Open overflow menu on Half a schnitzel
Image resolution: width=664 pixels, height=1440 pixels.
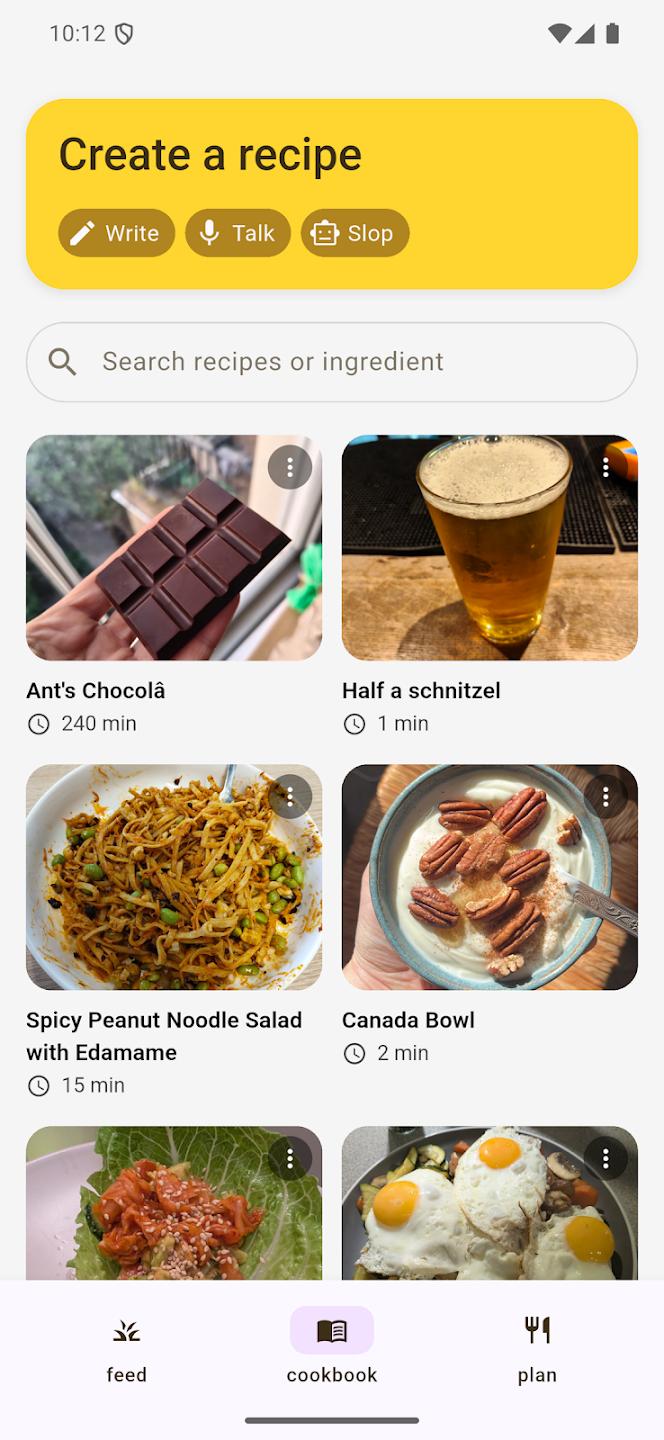coord(606,467)
